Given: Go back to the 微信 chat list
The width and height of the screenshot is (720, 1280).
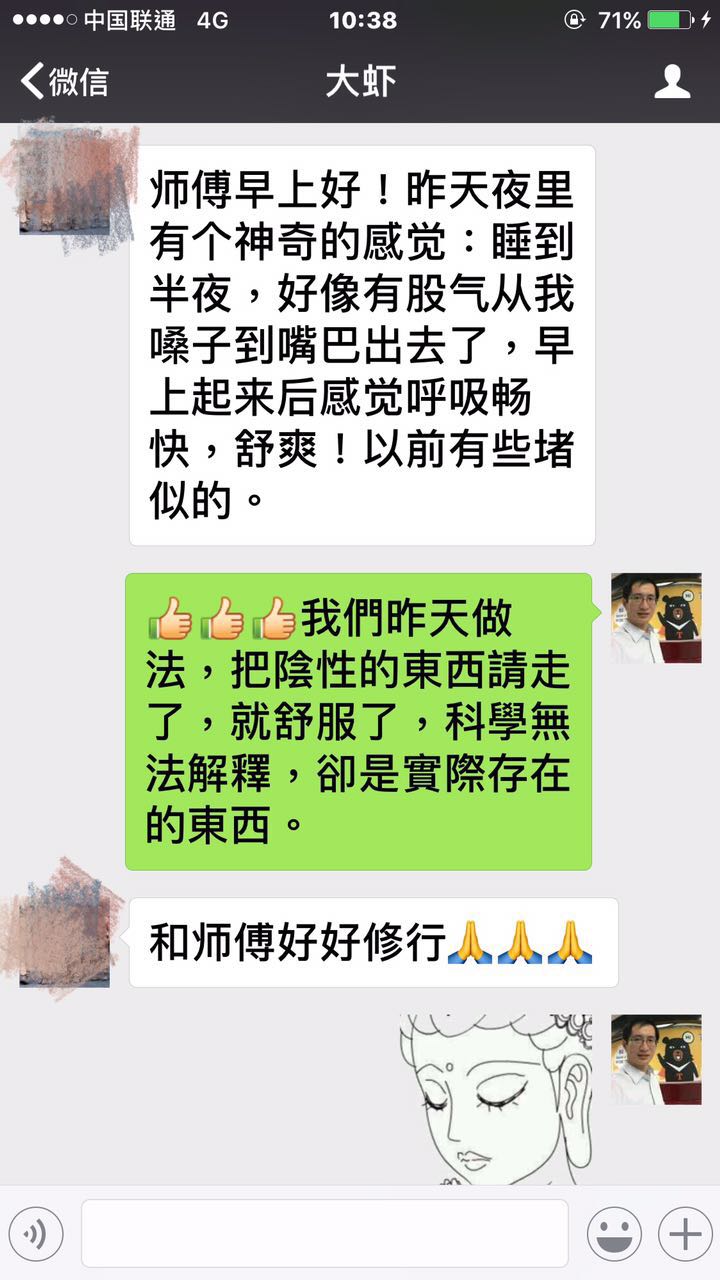Looking at the screenshot, I should [x=65, y=81].
